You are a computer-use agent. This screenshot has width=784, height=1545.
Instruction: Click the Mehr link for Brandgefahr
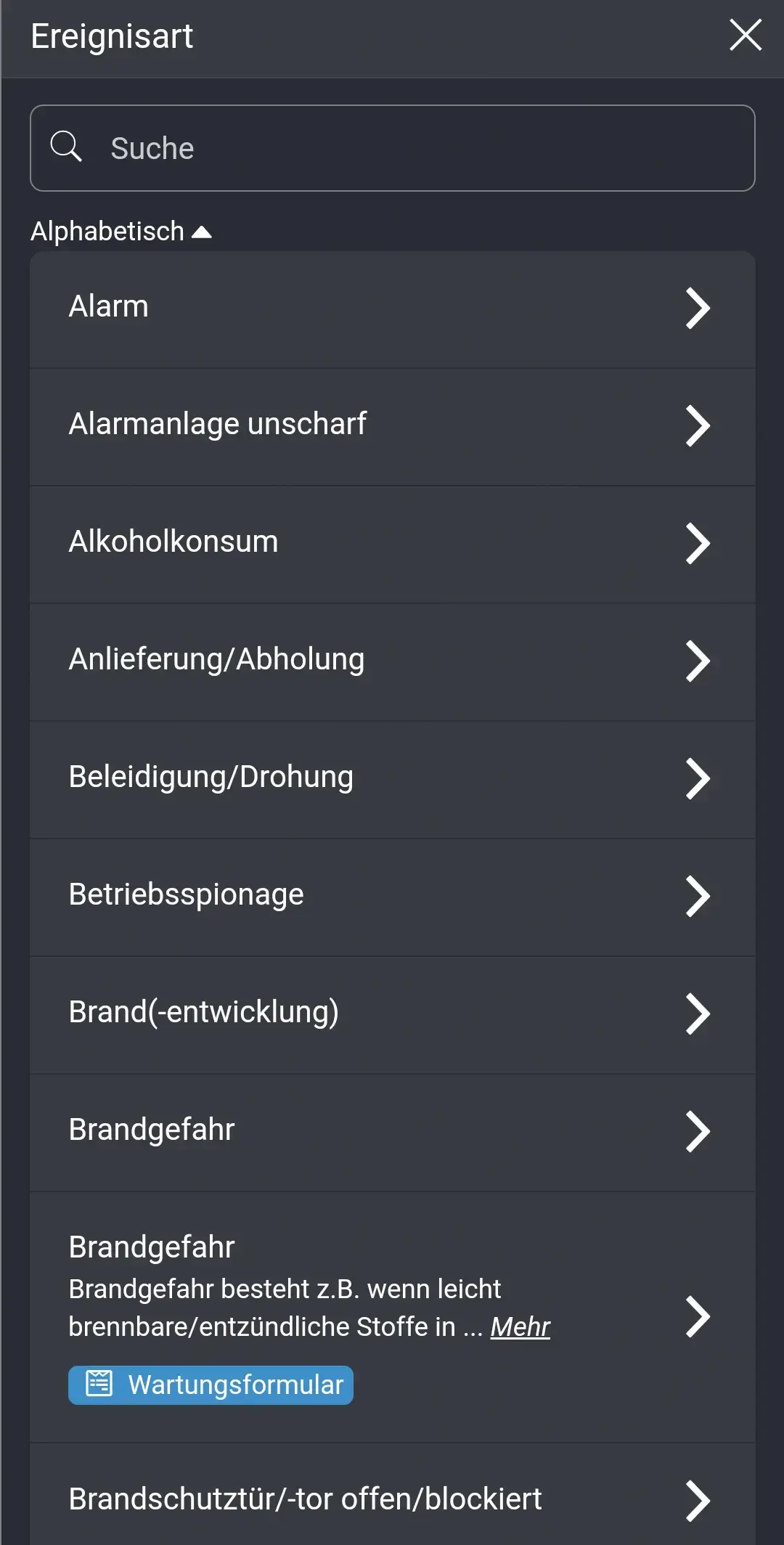coord(520,1326)
